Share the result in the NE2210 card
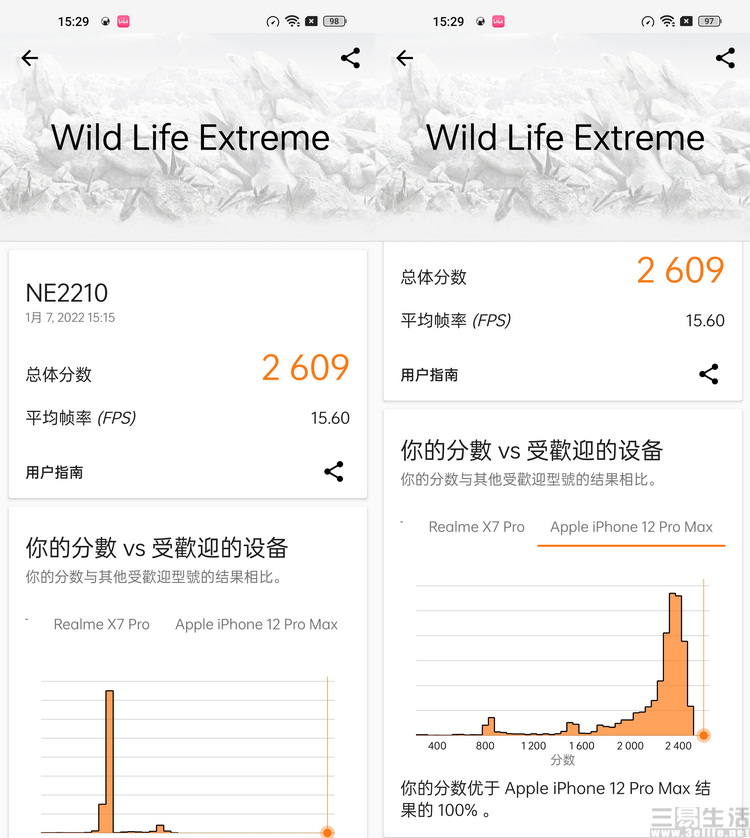750x838 pixels. coord(334,472)
